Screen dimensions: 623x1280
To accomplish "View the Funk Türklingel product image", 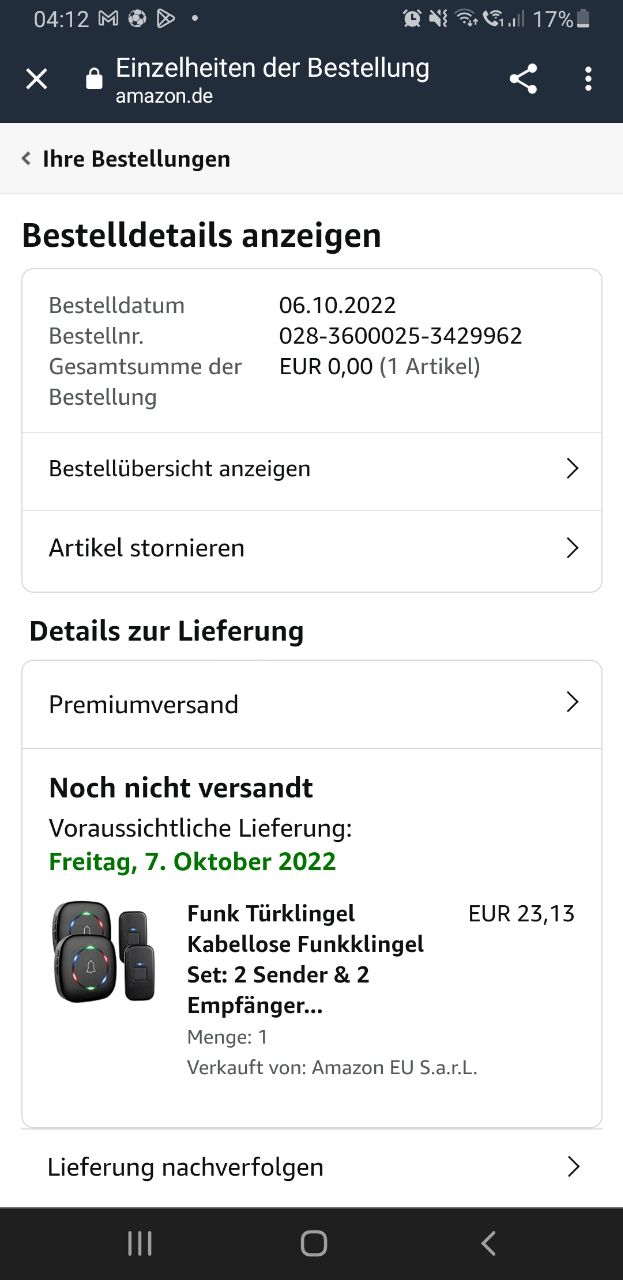I will (104, 952).
